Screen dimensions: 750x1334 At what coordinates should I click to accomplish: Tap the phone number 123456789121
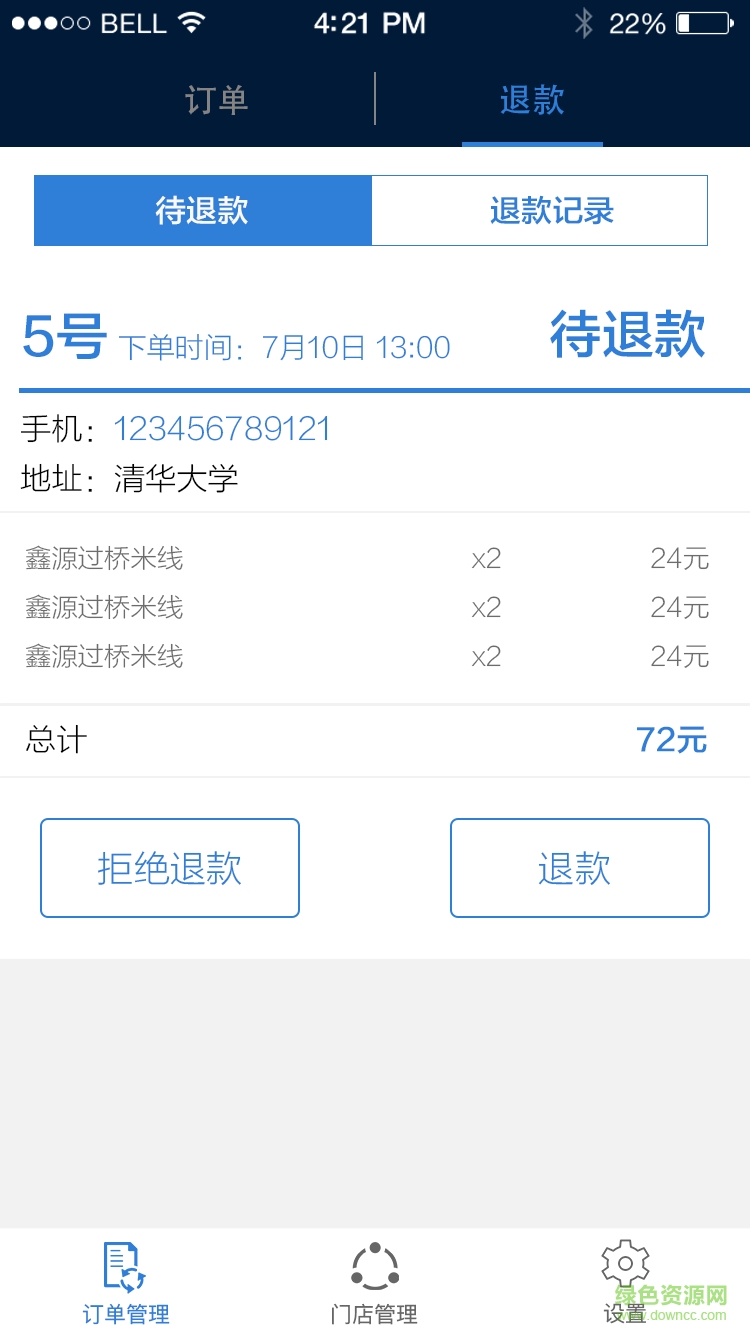(222, 428)
